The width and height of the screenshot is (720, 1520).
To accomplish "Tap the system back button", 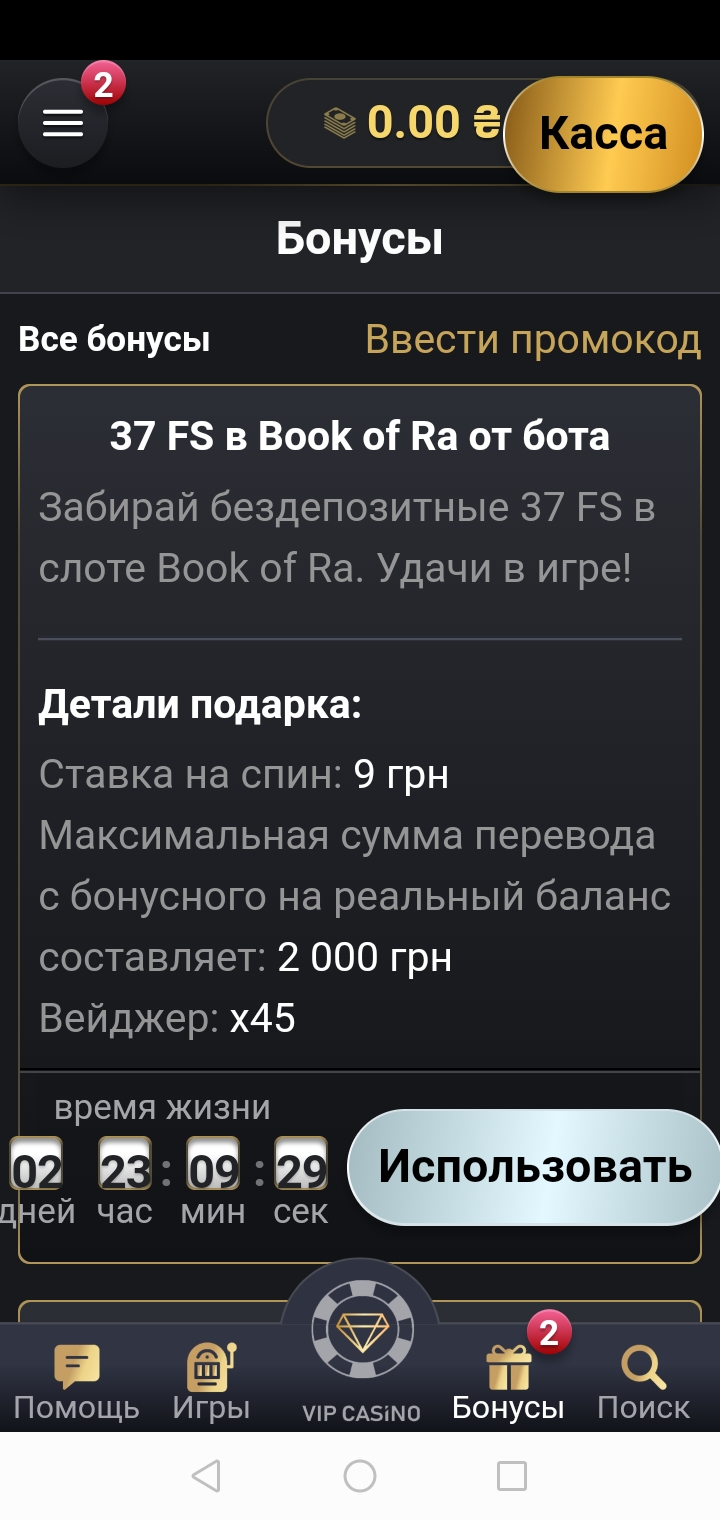I will pyautogui.click(x=206, y=1476).
